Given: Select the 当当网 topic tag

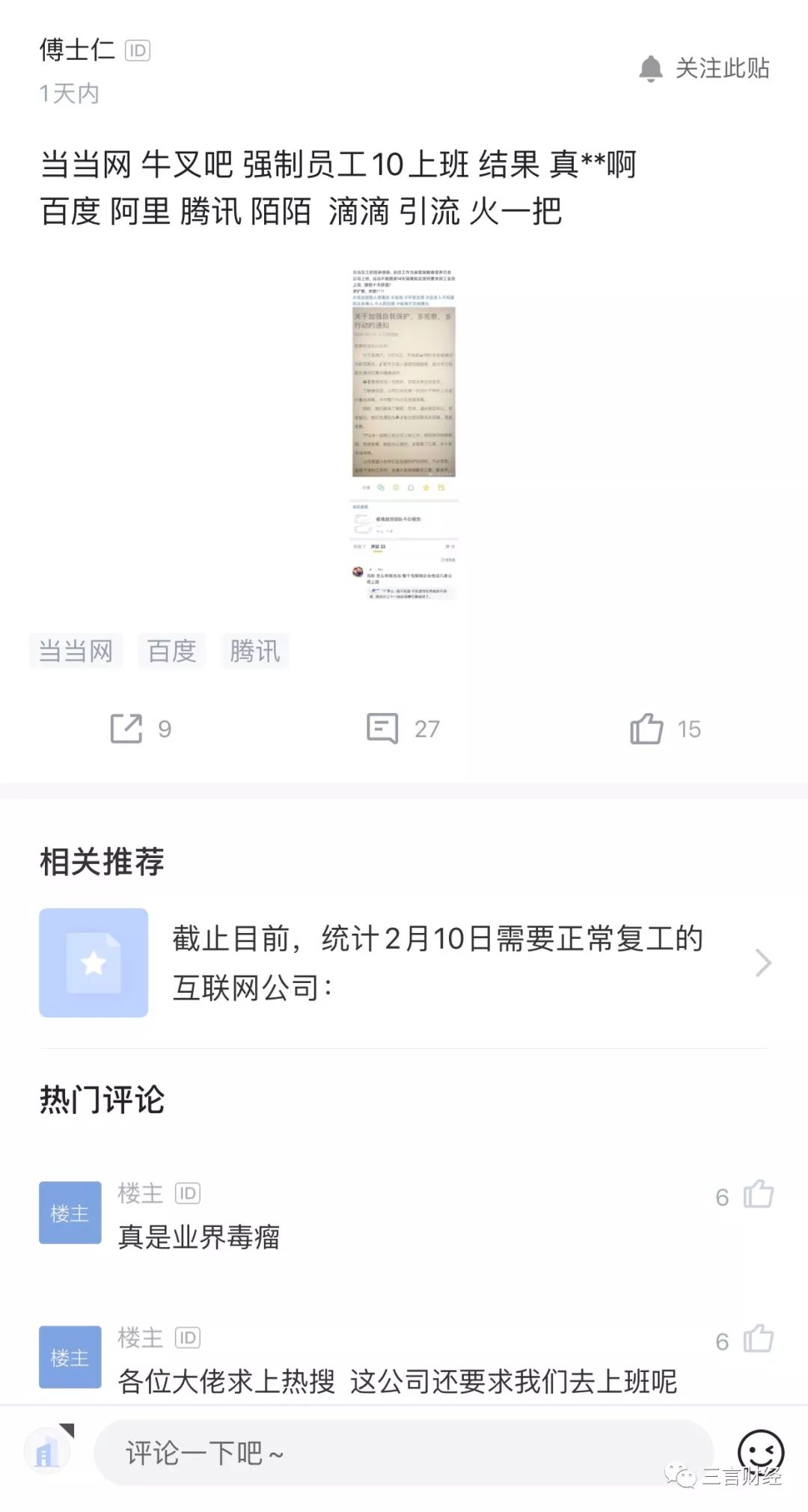Looking at the screenshot, I should pyautogui.click(x=76, y=651).
